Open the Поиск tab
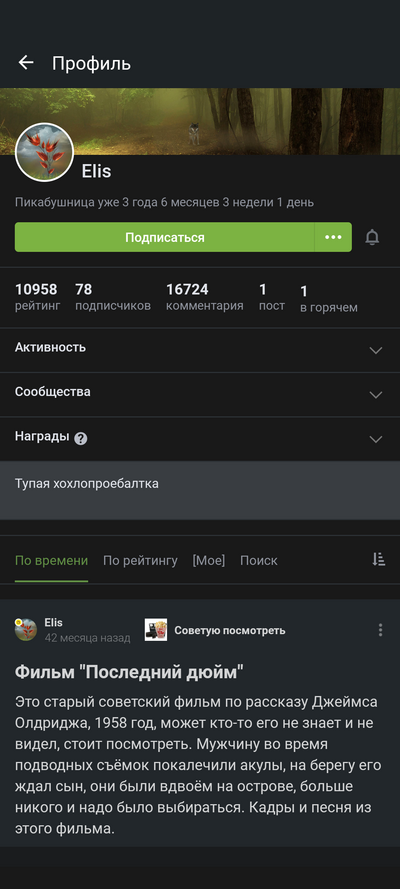The image size is (400, 889). 258,561
